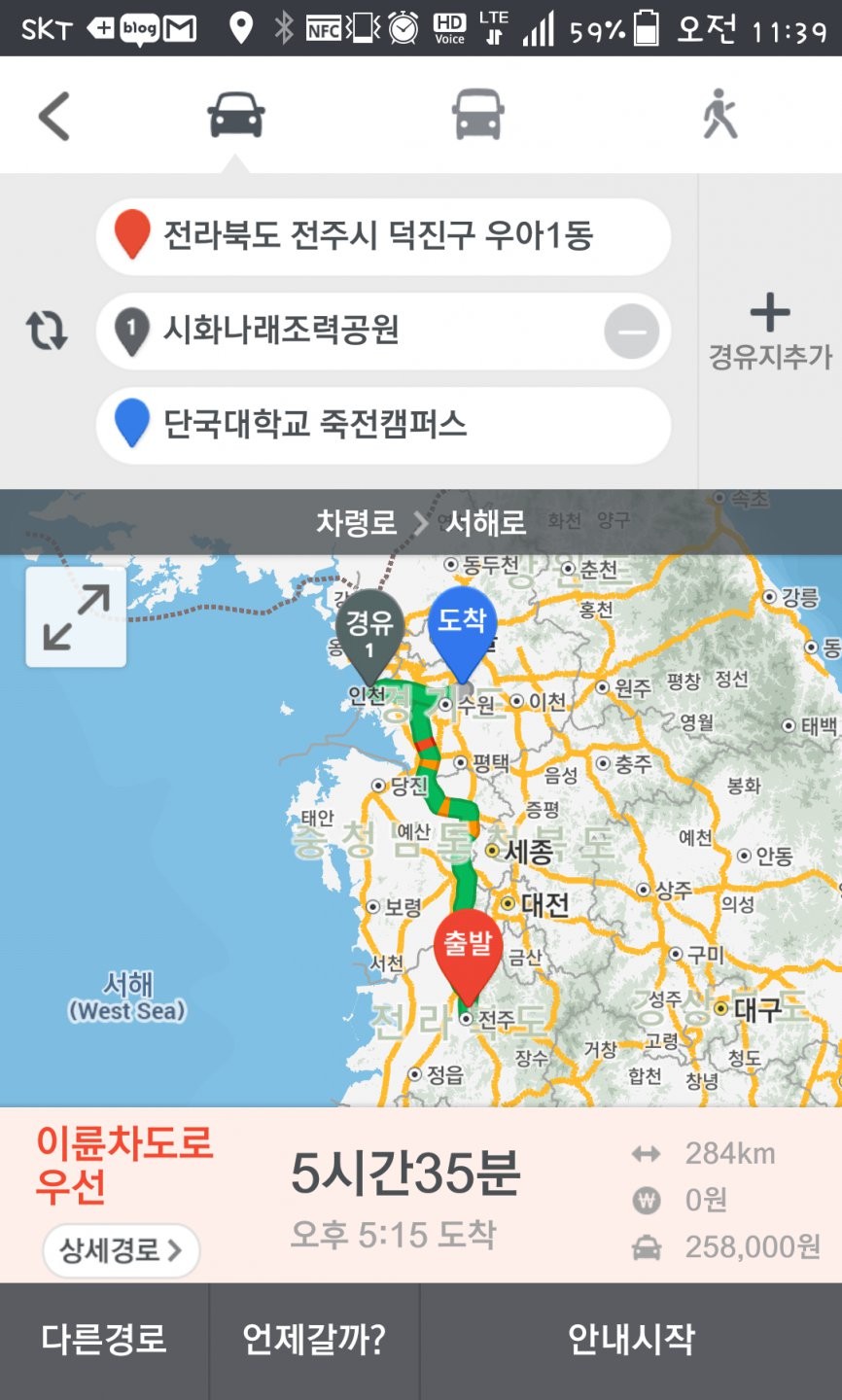Add a waypoint with 경유지추가
Viewport: 842px width, 1400px height.
[x=769, y=332]
